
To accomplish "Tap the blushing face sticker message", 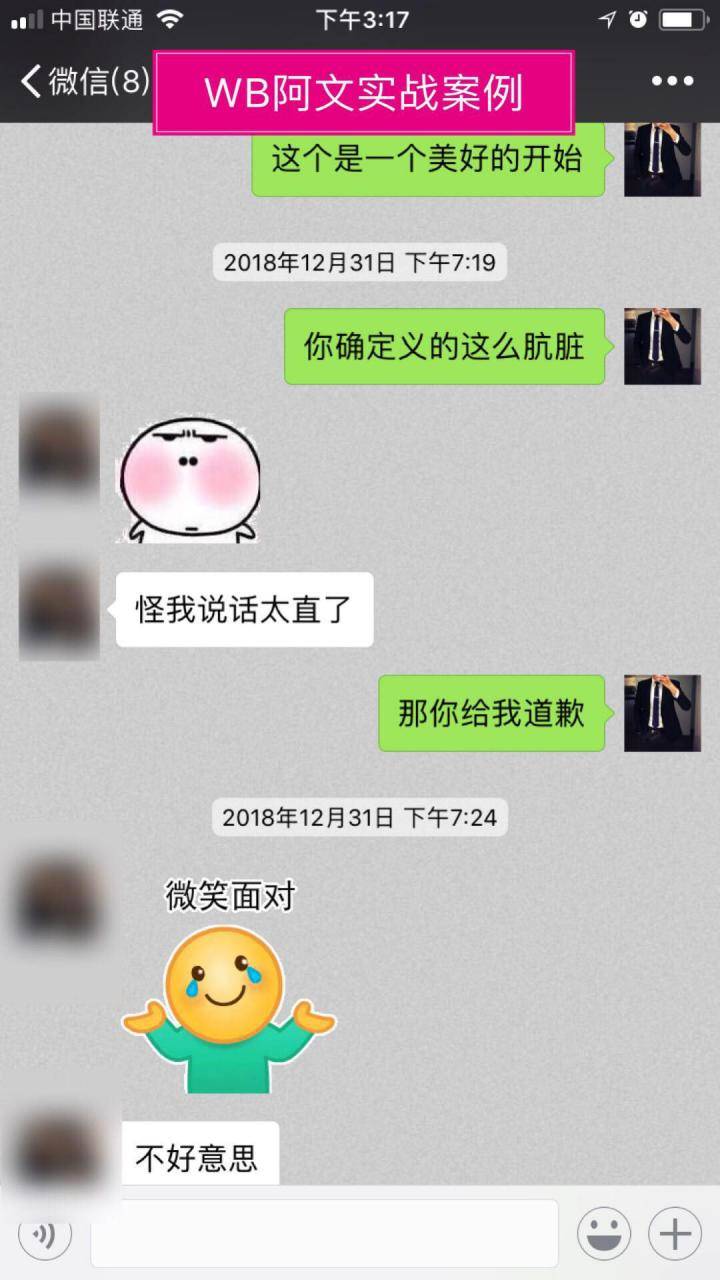I will (190, 478).
